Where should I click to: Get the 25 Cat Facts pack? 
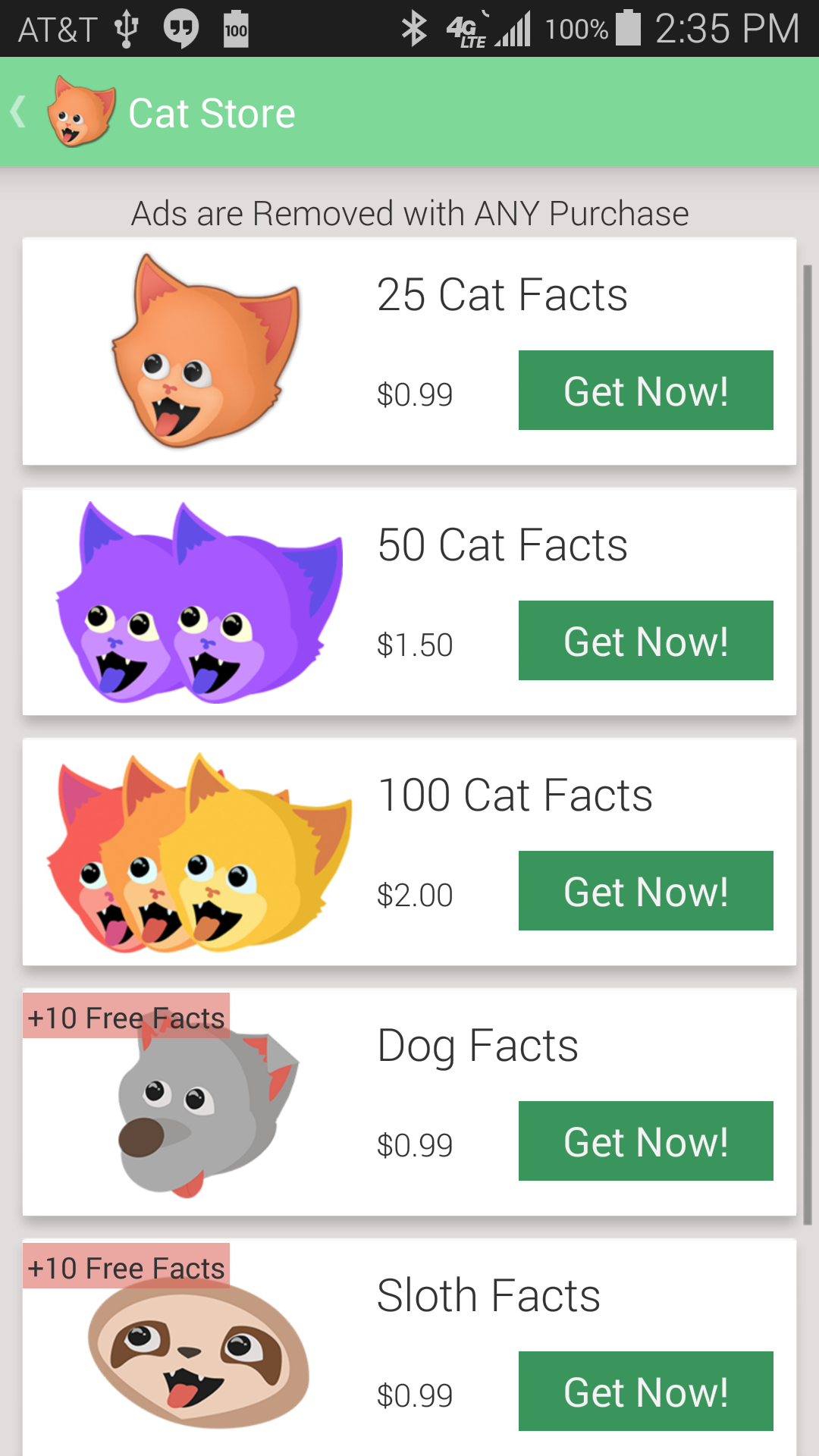(x=645, y=391)
